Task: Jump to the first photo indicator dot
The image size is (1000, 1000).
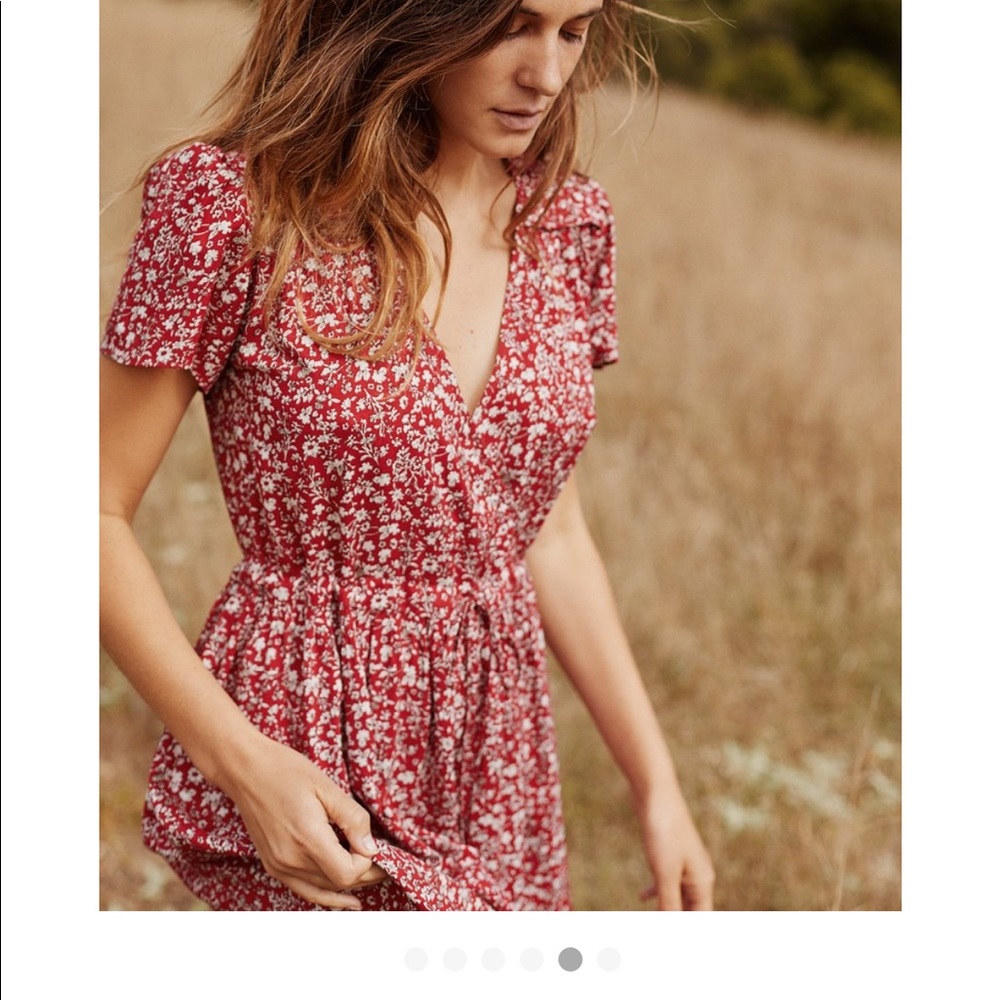Action: pos(416,959)
